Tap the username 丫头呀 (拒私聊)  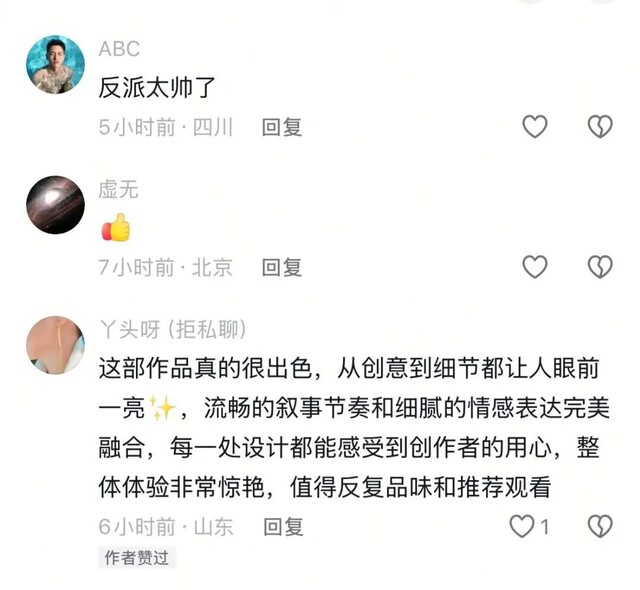point(172,329)
